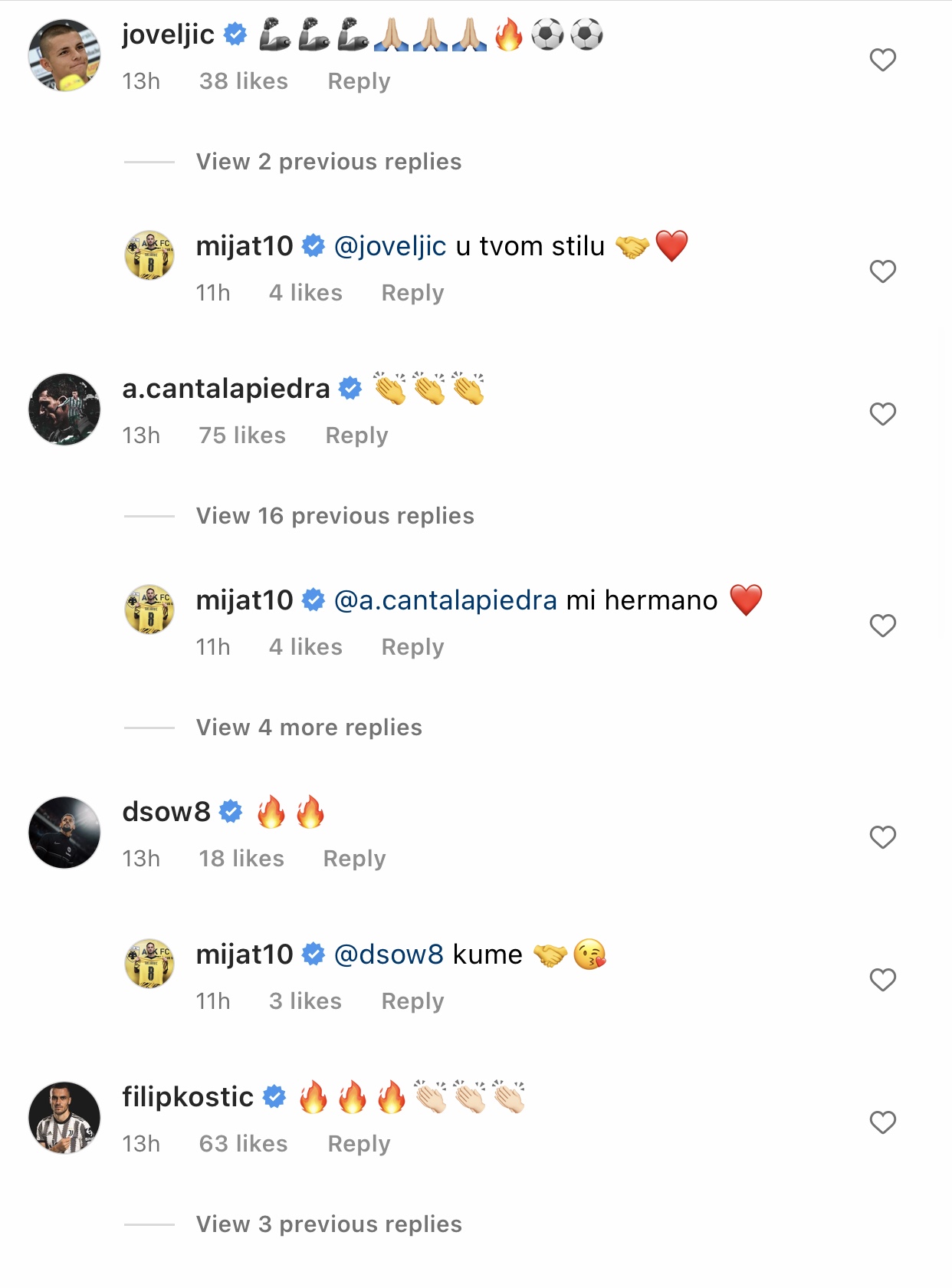Open the @joveljic mention link
The image size is (952, 1288).
pyautogui.click(x=390, y=246)
